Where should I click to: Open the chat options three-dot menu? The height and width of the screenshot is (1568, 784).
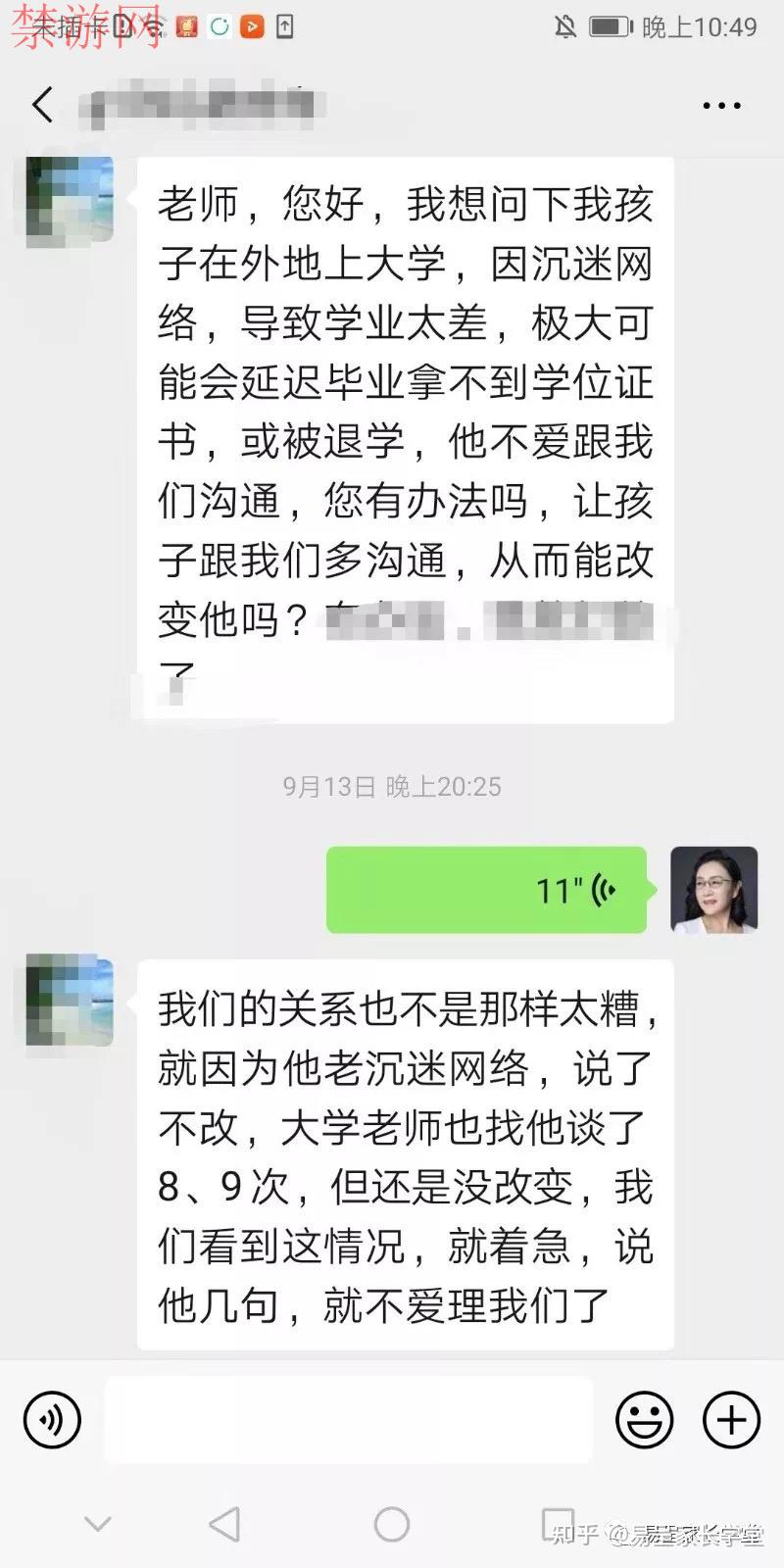pyautogui.click(x=722, y=105)
